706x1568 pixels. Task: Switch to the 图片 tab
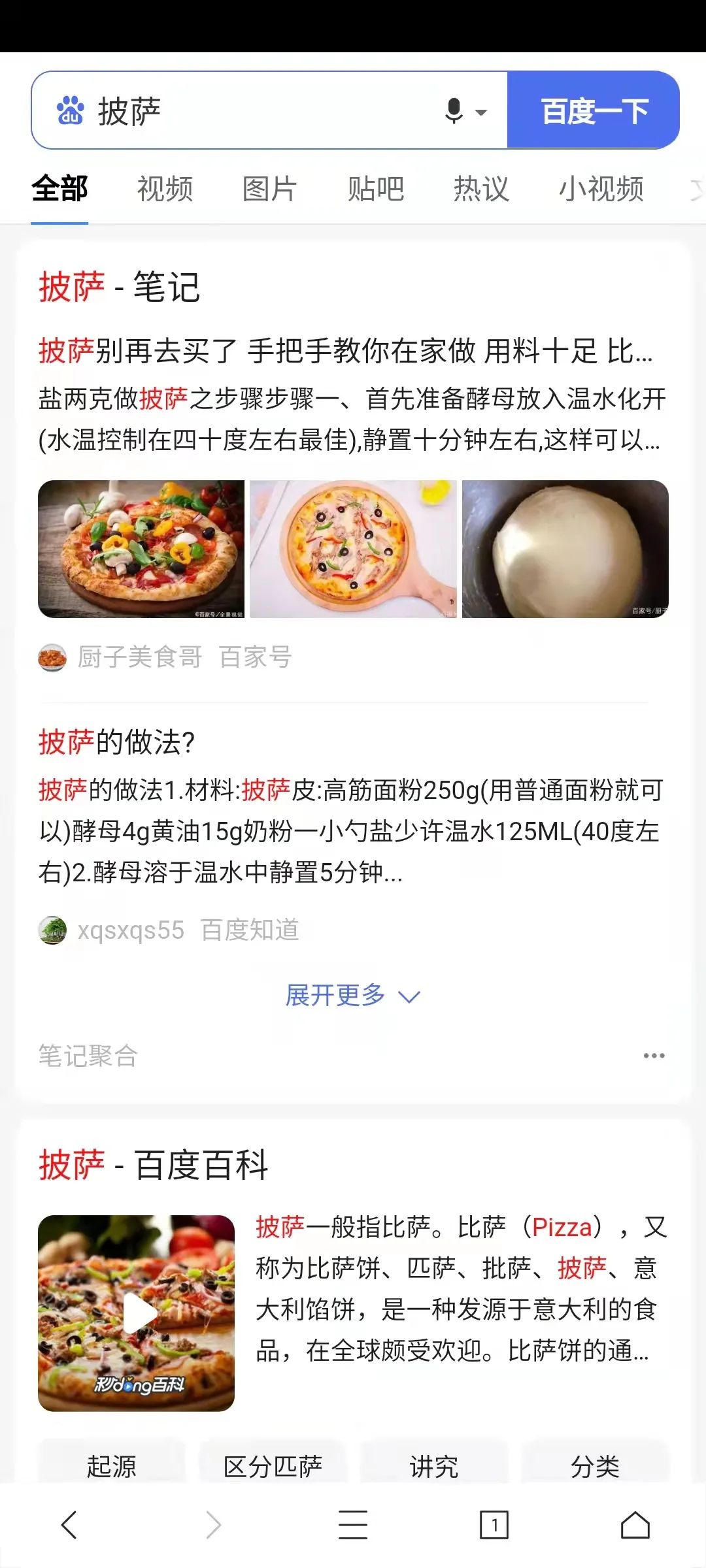pos(270,189)
